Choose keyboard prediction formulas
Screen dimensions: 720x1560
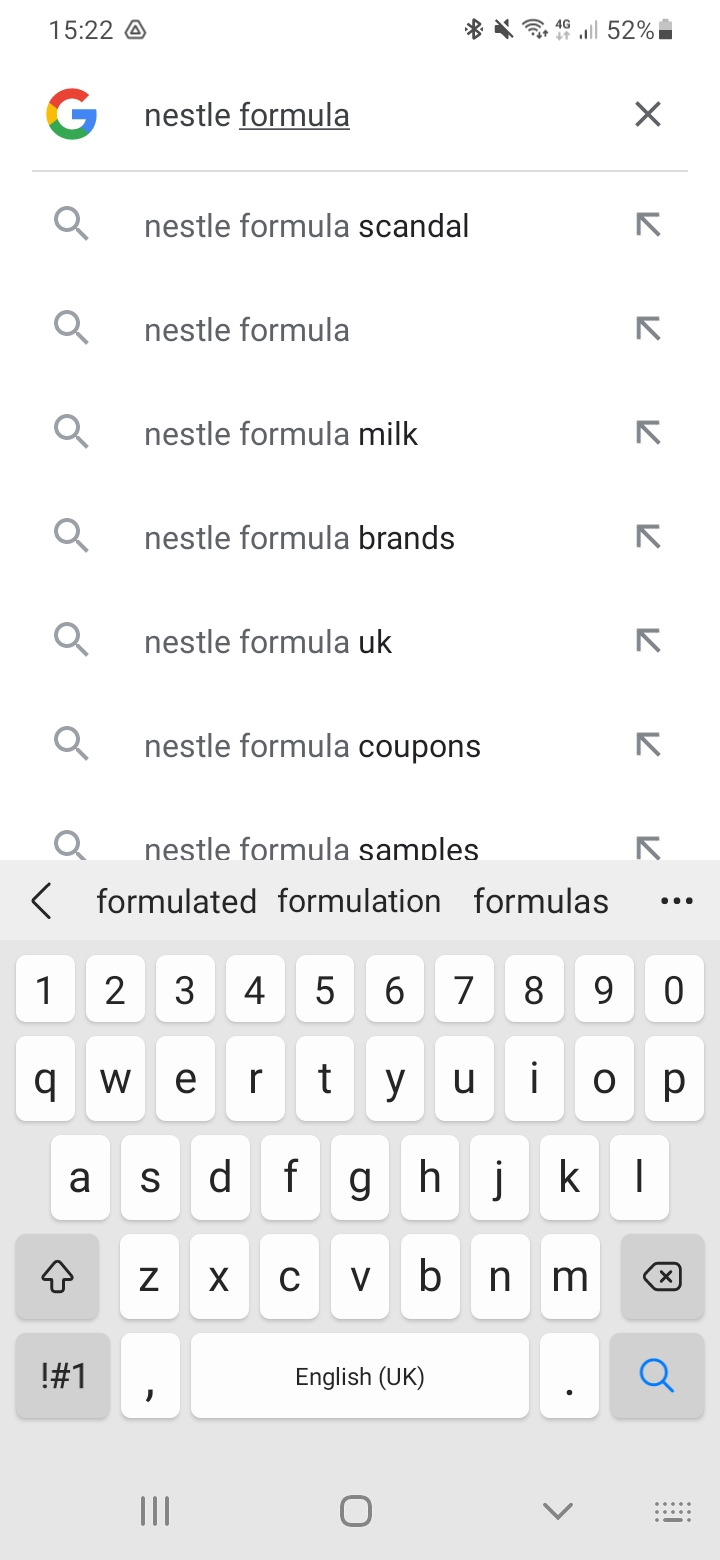pyautogui.click(x=540, y=901)
